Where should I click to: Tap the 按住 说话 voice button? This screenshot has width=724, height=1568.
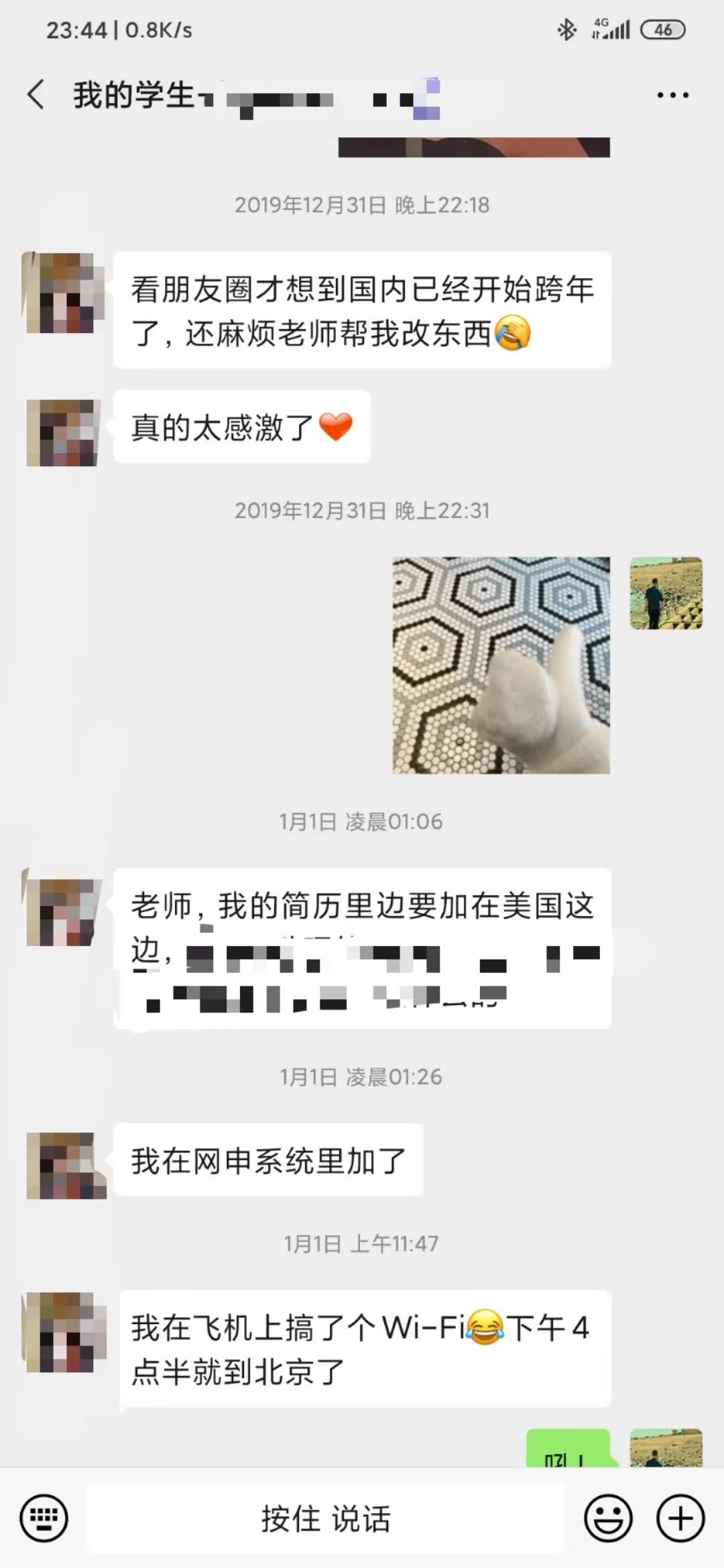[326, 1518]
